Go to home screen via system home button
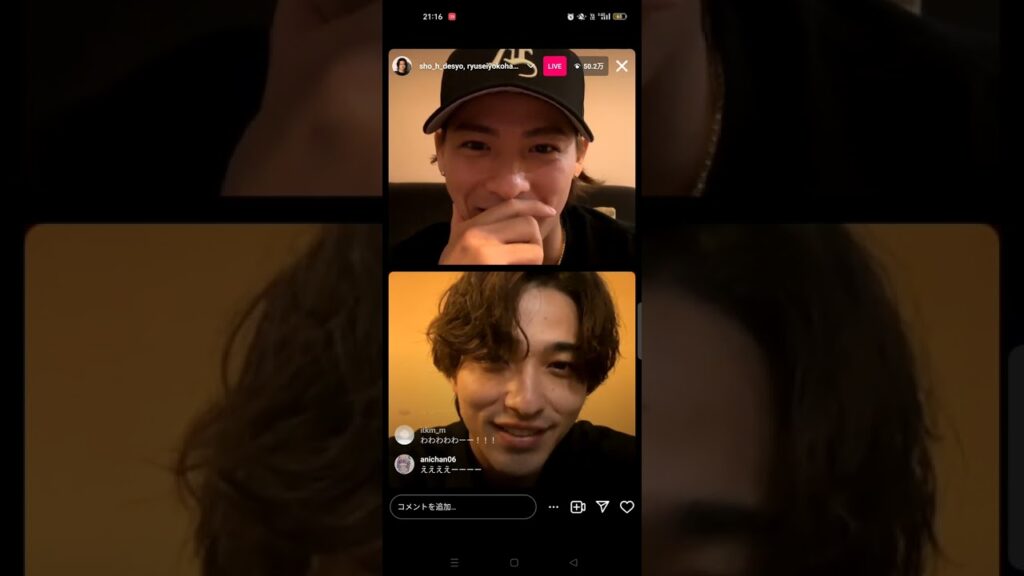Screen dimensions: 1024x576 click(514, 562)
